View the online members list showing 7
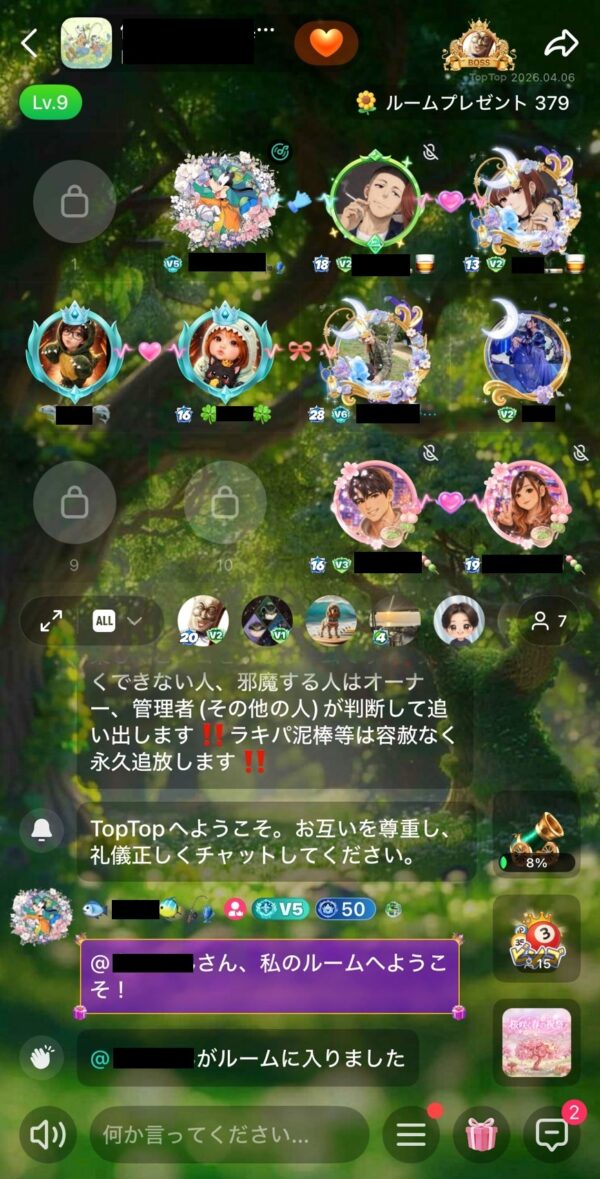This screenshot has height=1179, width=600. pos(548,620)
